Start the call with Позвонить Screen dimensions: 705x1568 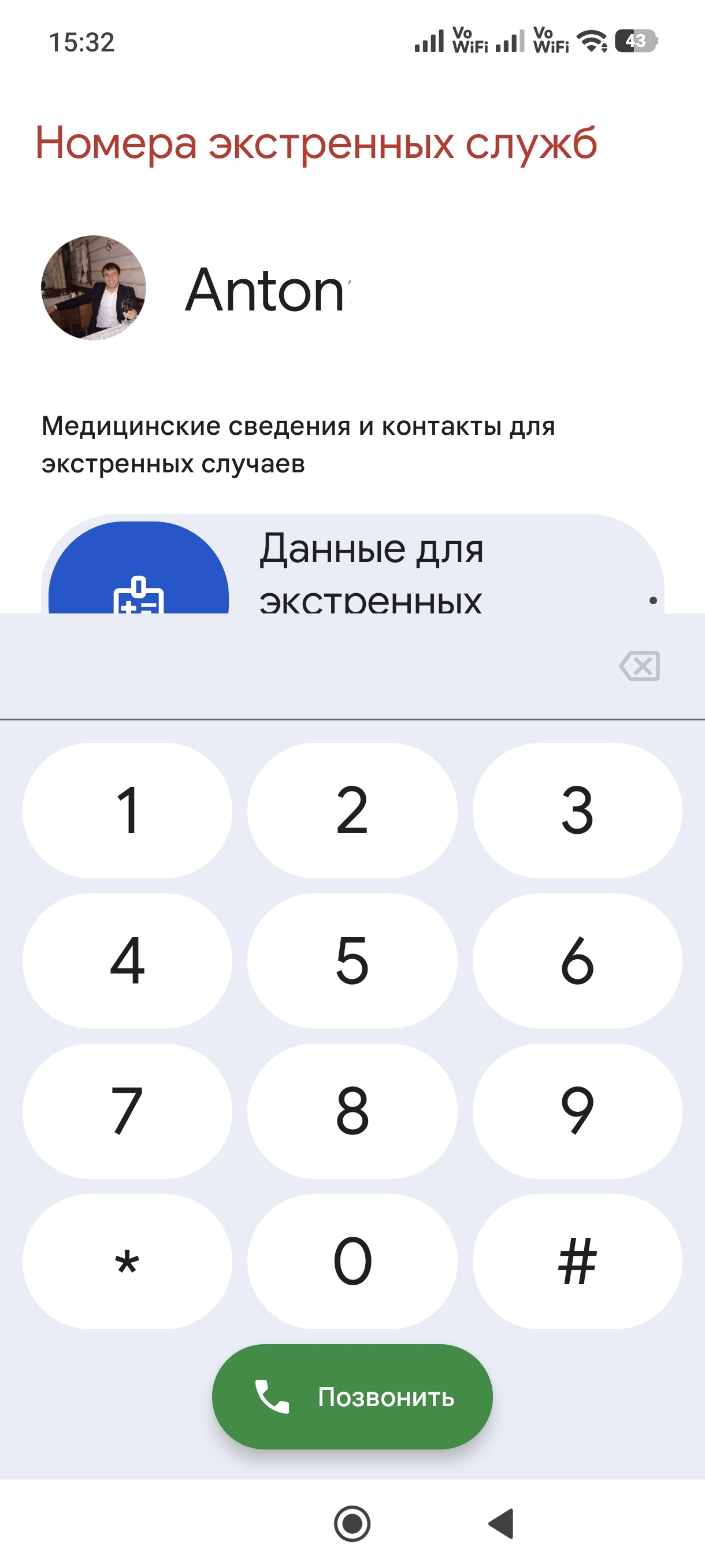click(x=352, y=1397)
